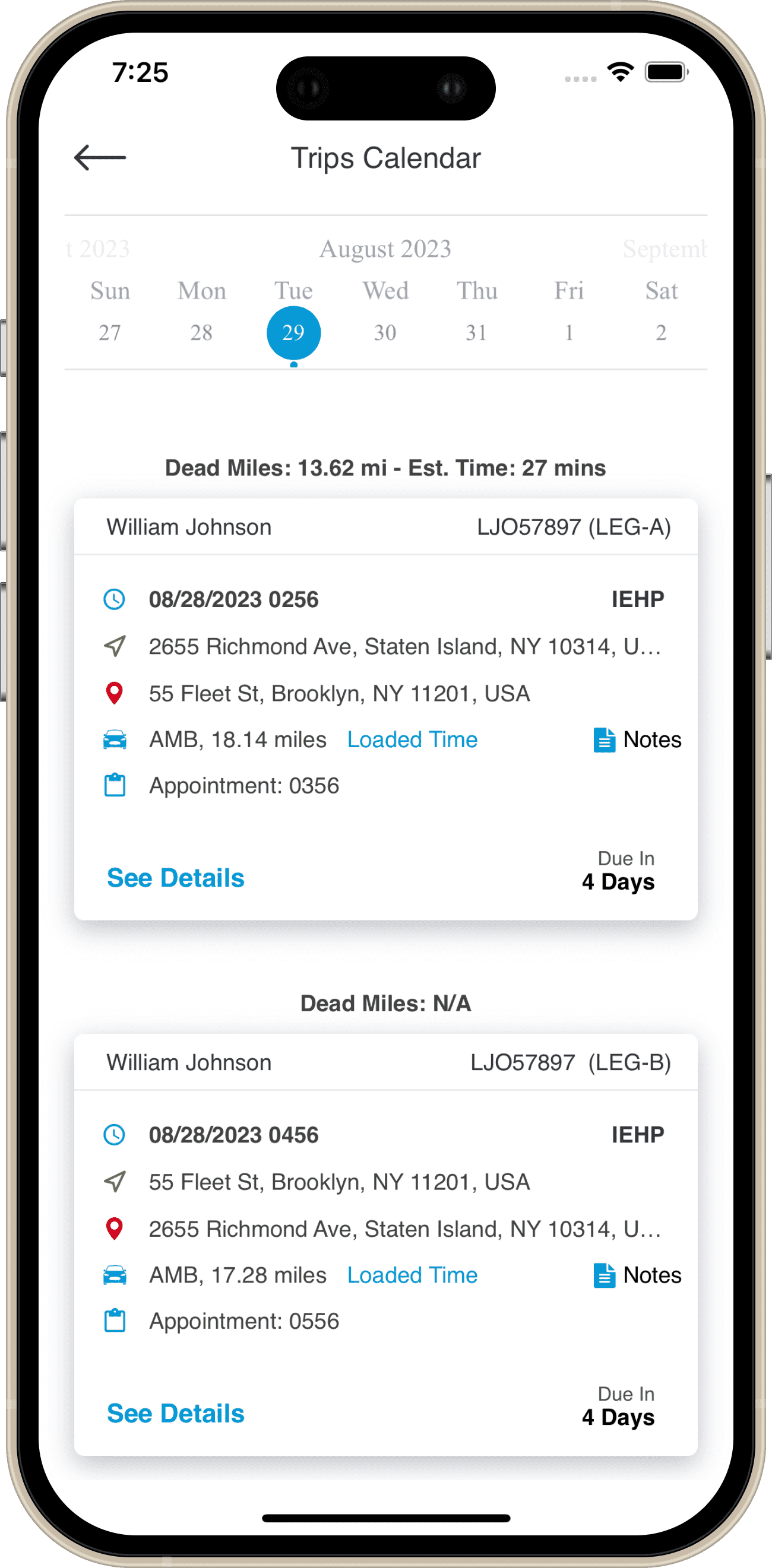The height and width of the screenshot is (1568, 772).
Task: Select Friday 1 in the calendar
Action: tap(569, 332)
